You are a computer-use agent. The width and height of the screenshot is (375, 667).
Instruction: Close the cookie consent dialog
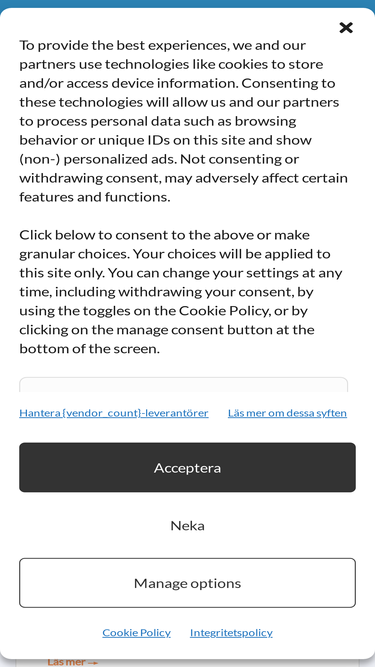tap(346, 28)
